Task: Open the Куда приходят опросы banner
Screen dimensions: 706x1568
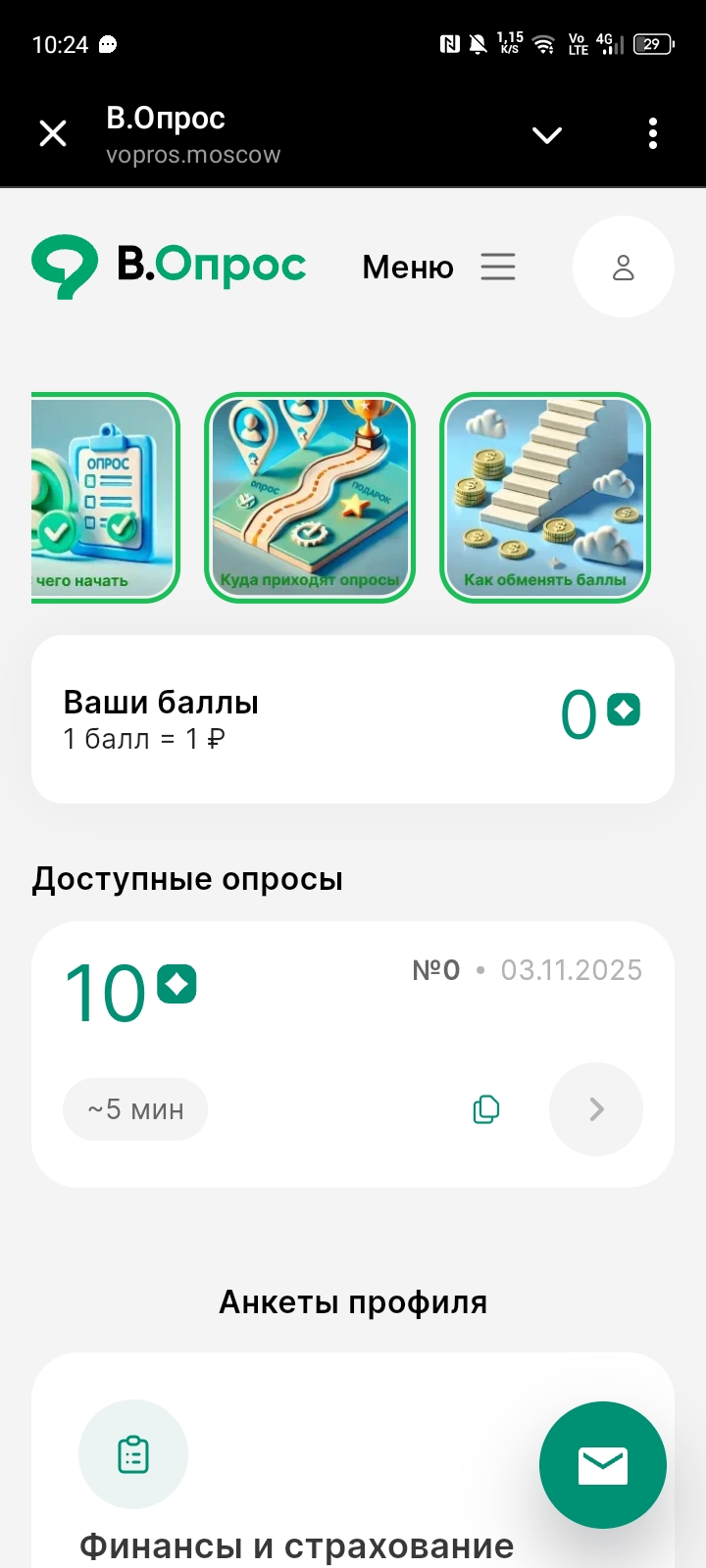Action: coord(310,497)
